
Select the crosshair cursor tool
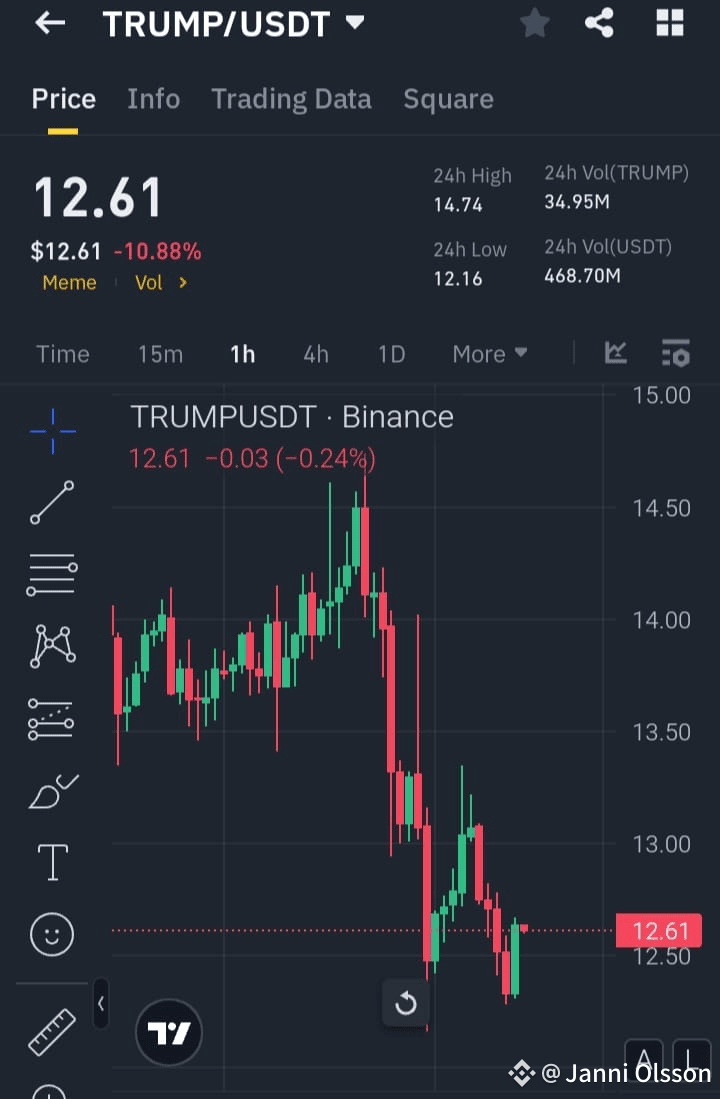click(52, 432)
